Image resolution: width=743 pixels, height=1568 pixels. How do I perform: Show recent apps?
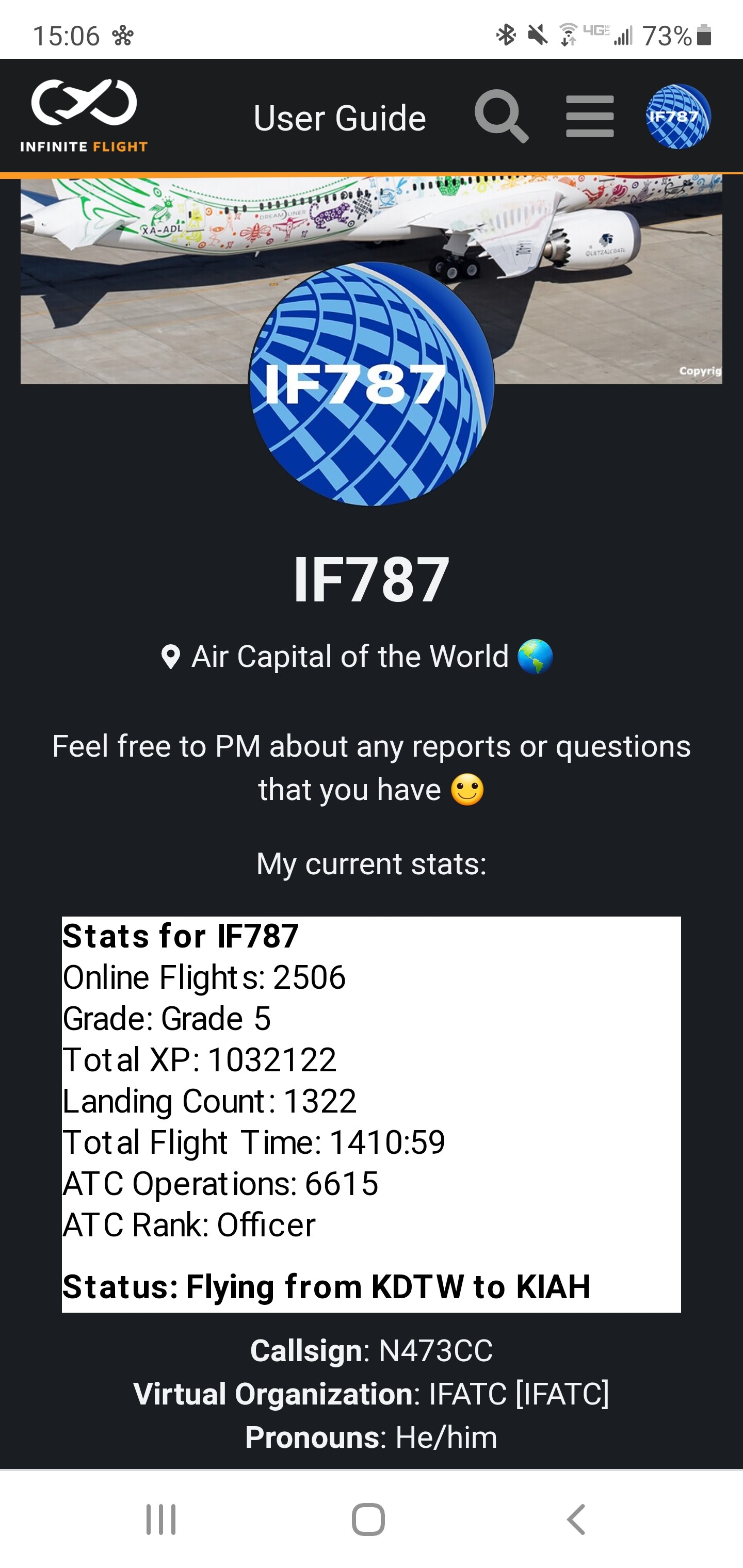coord(161,1520)
